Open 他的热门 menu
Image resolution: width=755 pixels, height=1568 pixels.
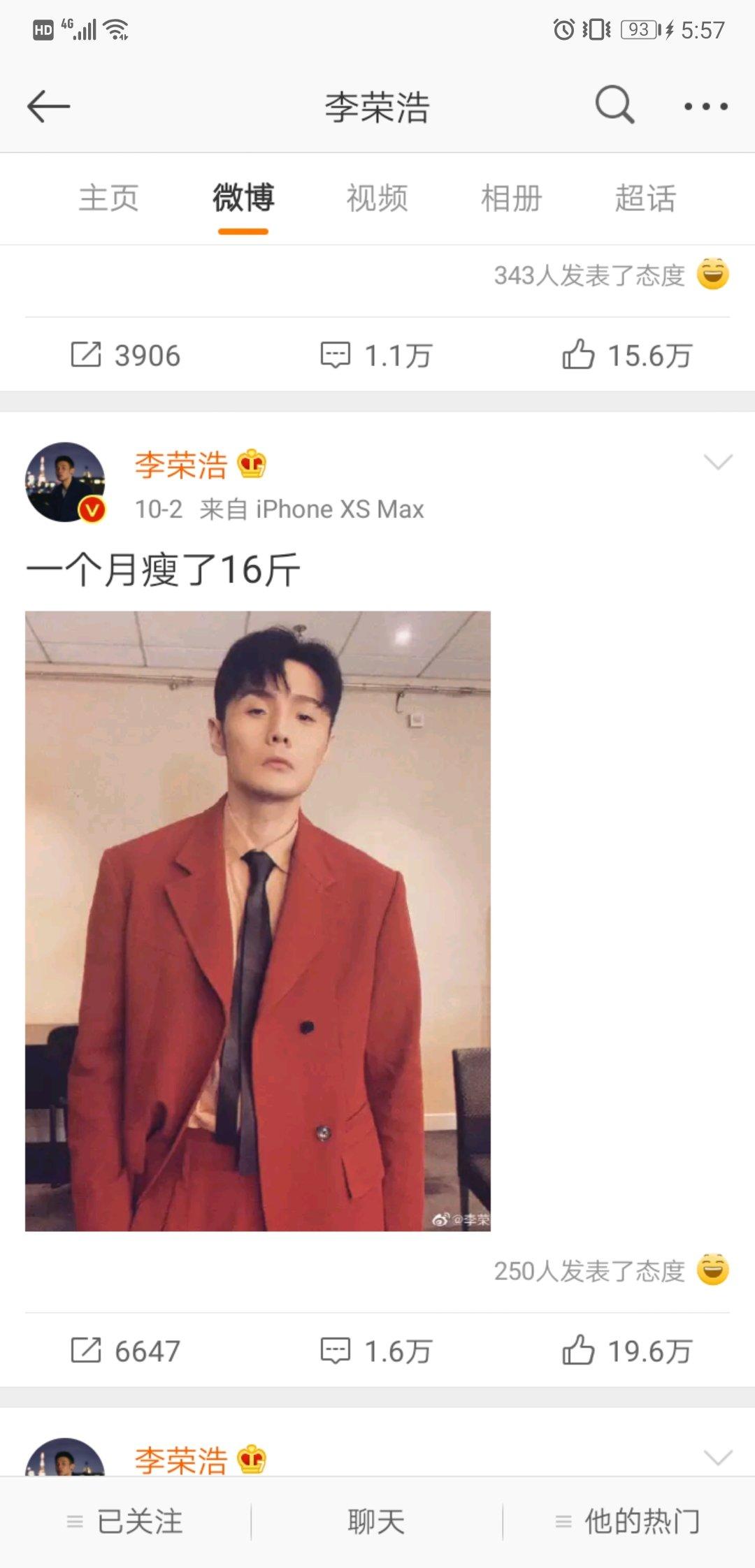tap(627, 1522)
